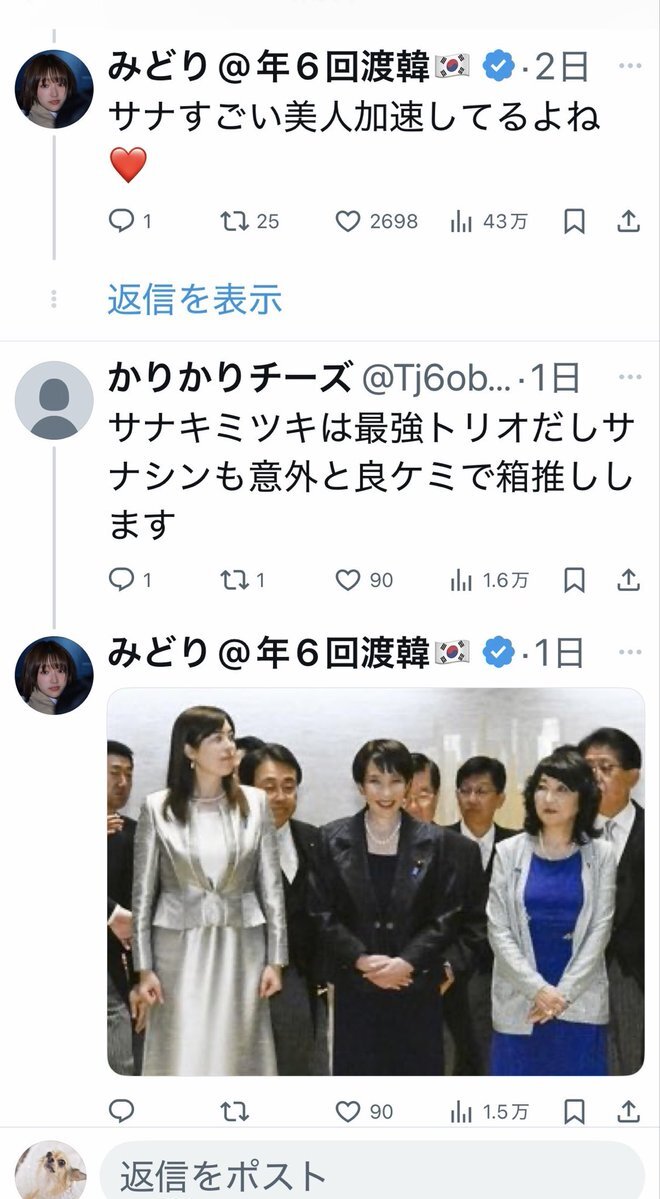Bookmark みどり's photo reply
Screen dimensions: 660x1199
[x=574, y=1111]
